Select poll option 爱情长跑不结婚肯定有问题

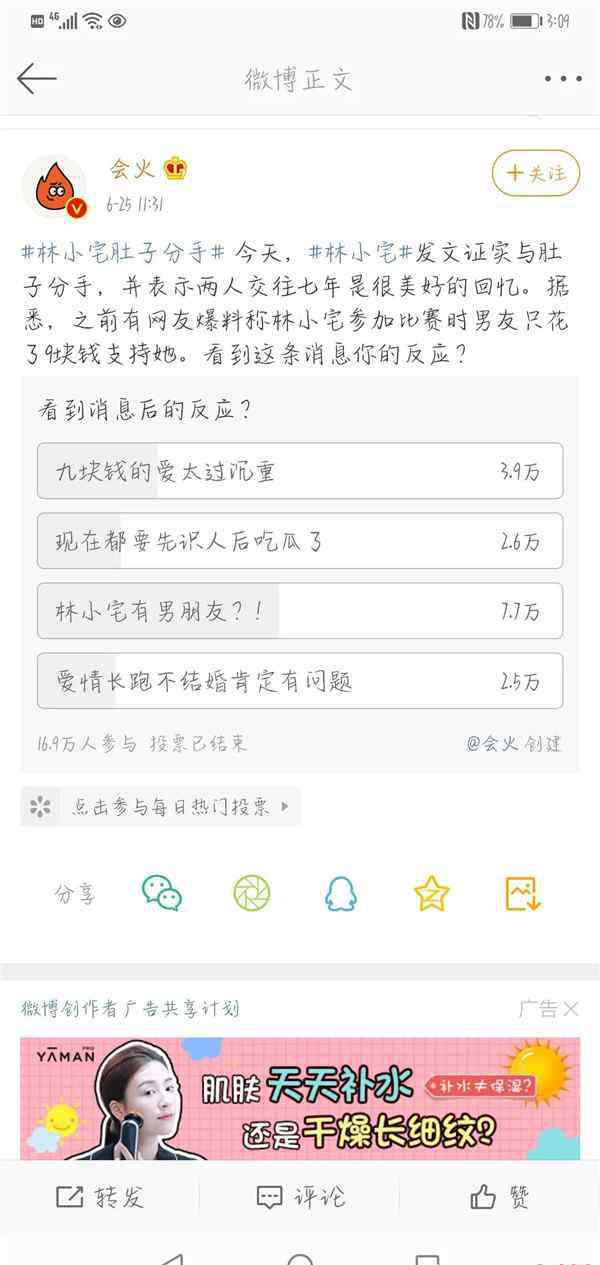(x=300, y=681)
